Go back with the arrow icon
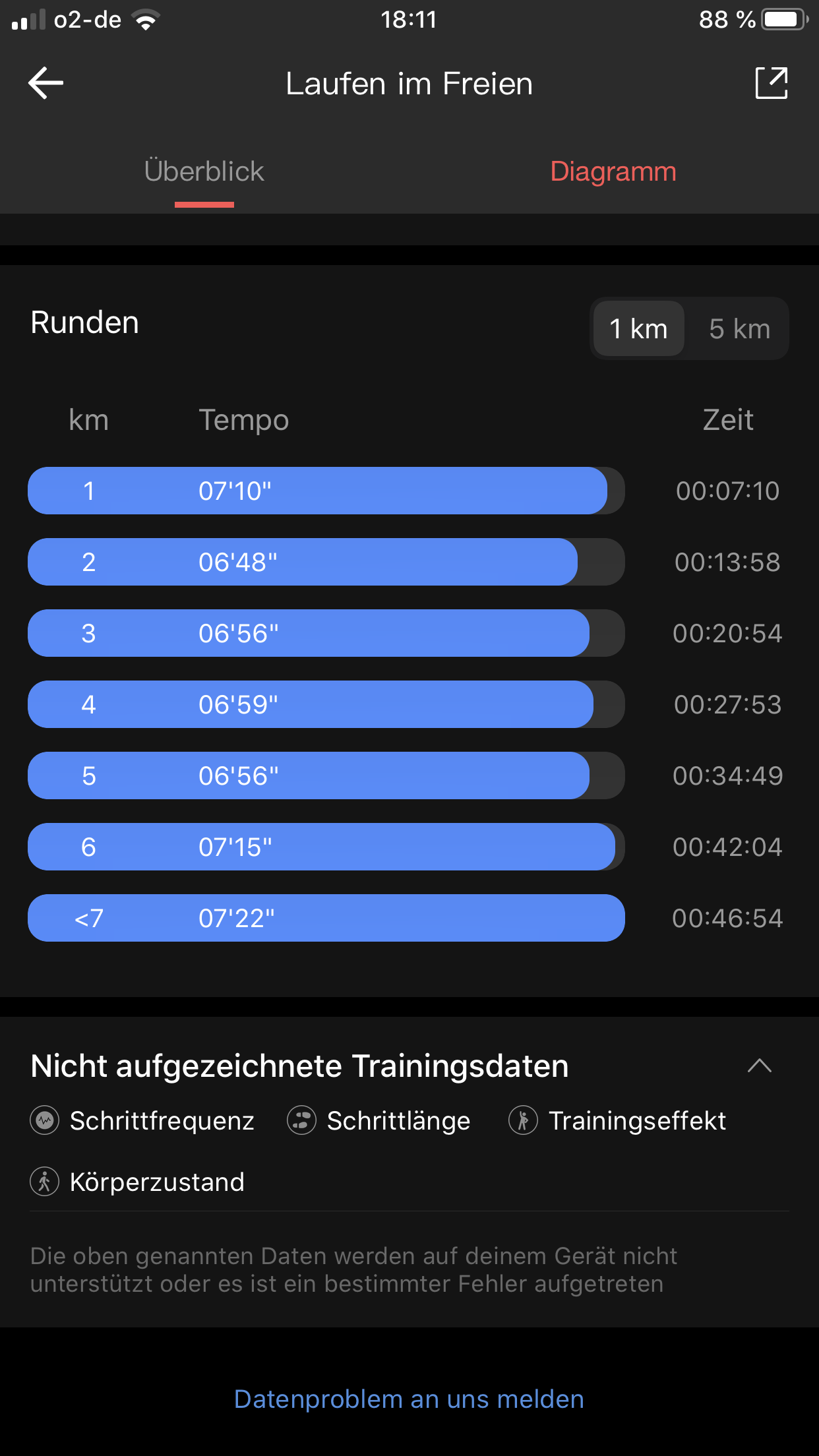The width and height of the screenshot is (819, 1456). click(x=45, y=83)
